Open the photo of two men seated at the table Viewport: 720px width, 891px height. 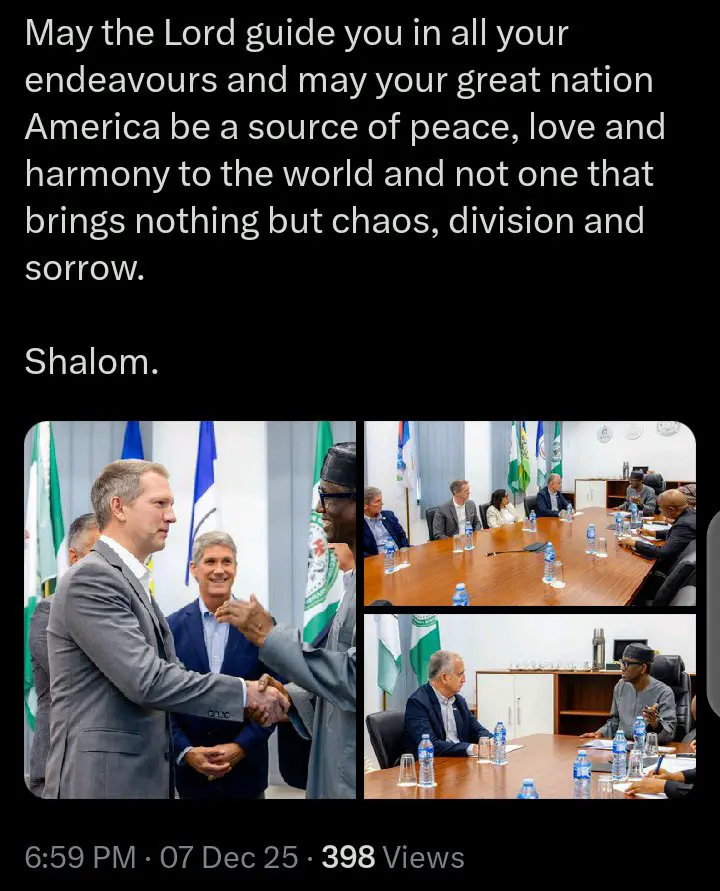529,706
